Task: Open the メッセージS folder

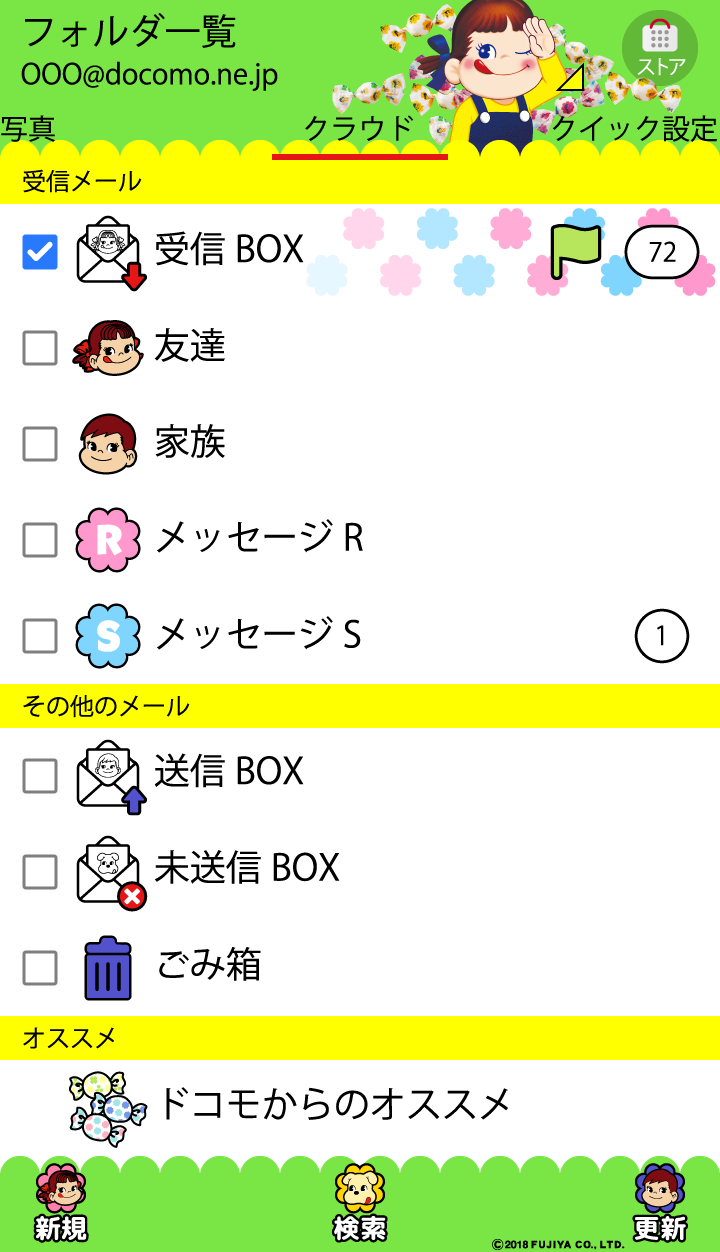Action: [258, 635]
